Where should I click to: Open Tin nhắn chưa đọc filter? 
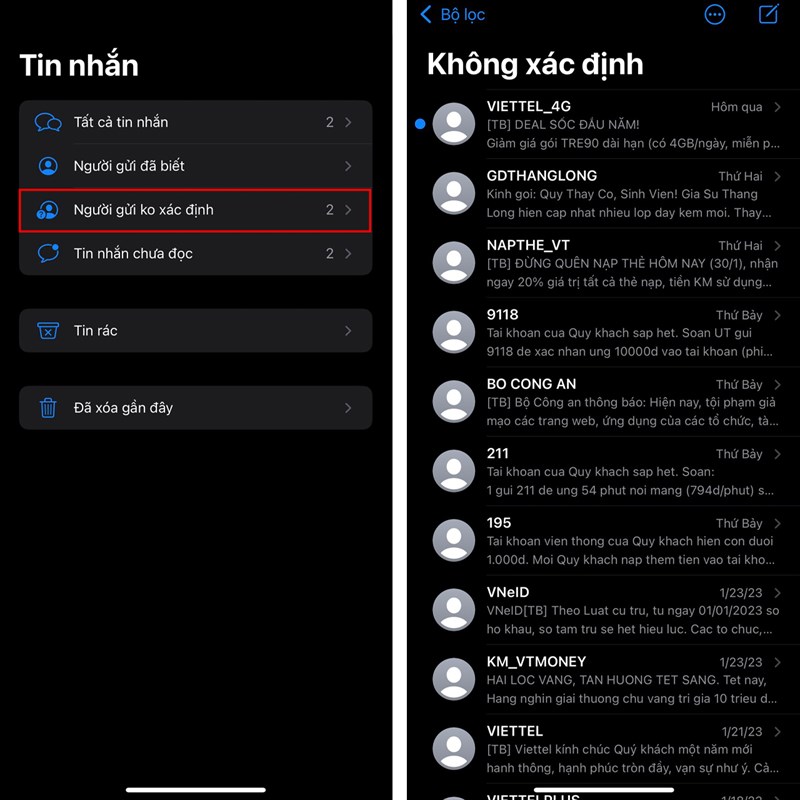195,254
